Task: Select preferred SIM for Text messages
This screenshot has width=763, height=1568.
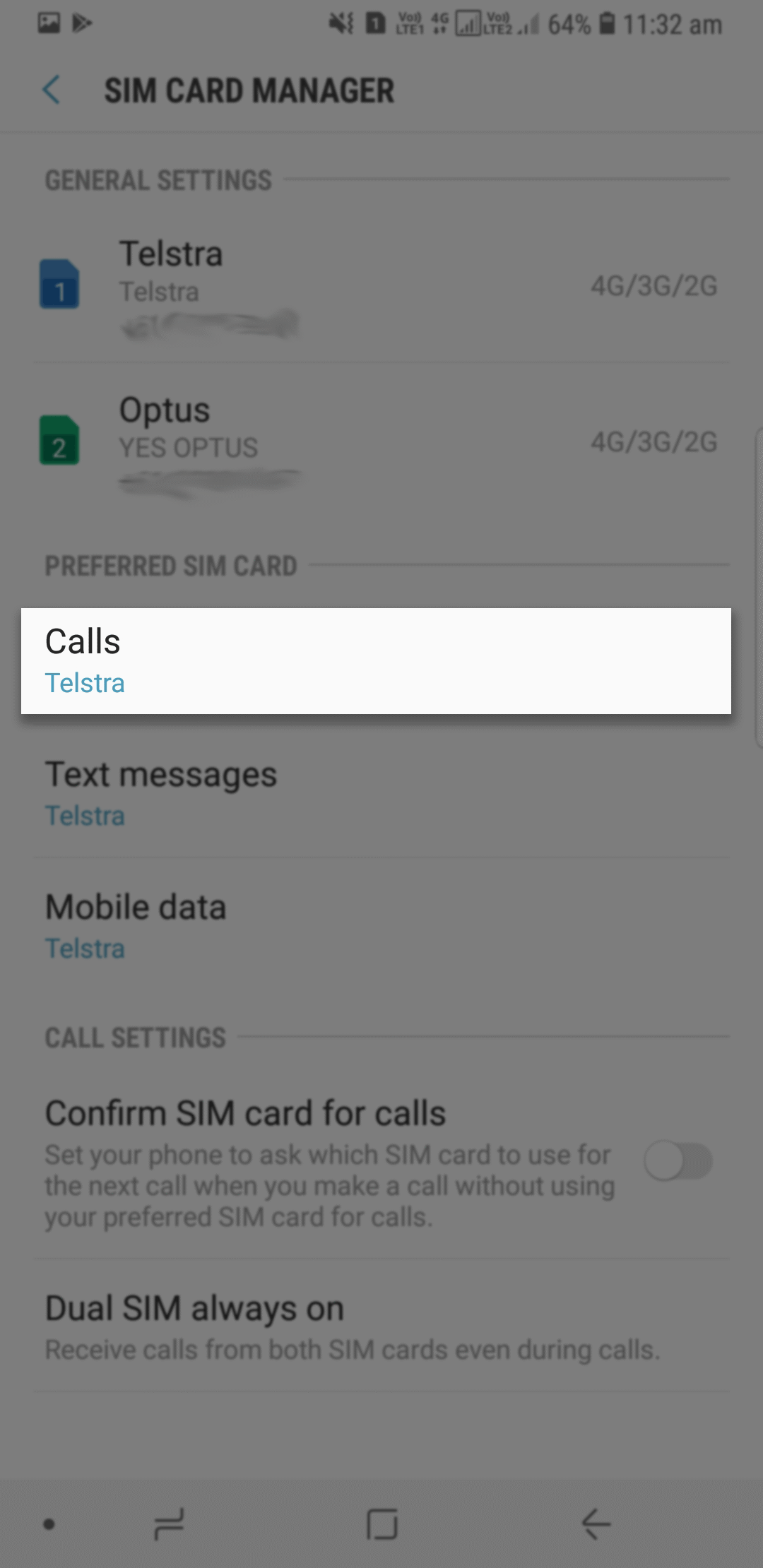Action: [381, 792]
